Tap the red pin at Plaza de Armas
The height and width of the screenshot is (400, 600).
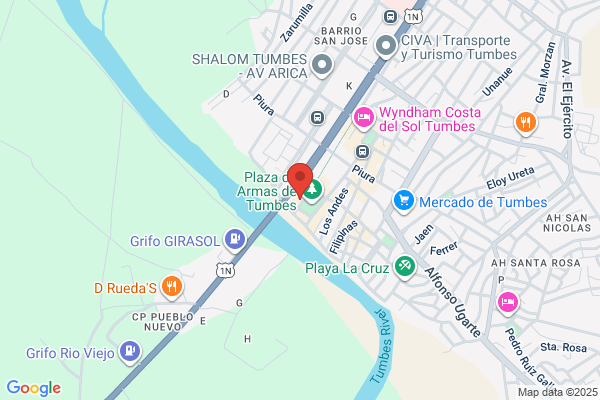tap(300, 180)
